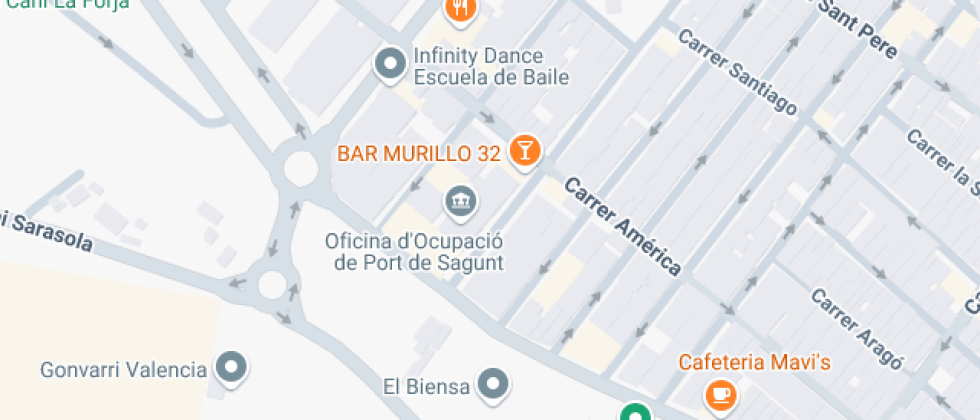
Task: Tap the restaurant pin at the top
Action: [460, 8]
